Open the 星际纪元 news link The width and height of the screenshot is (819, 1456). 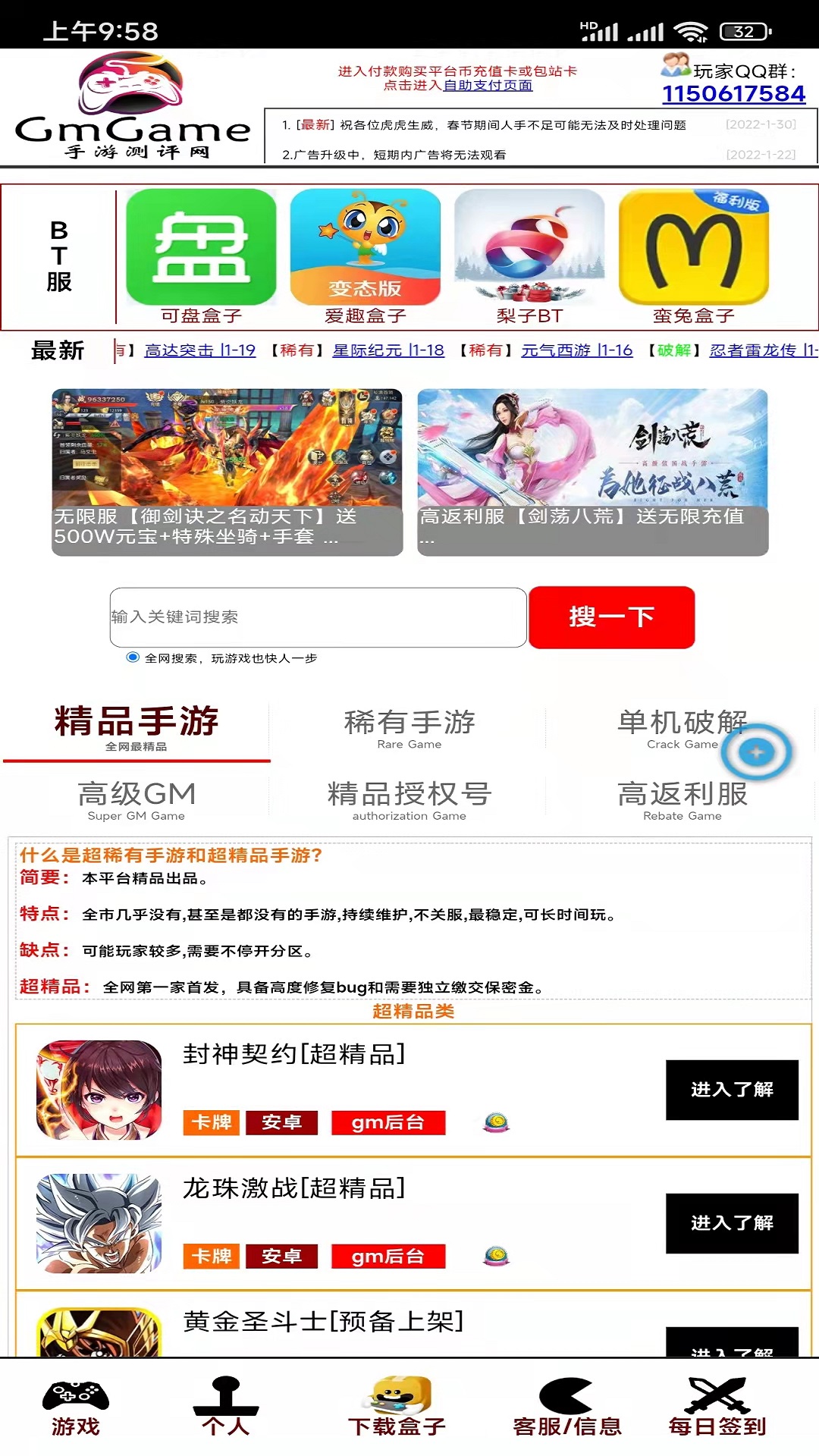(x=388, y=350)
